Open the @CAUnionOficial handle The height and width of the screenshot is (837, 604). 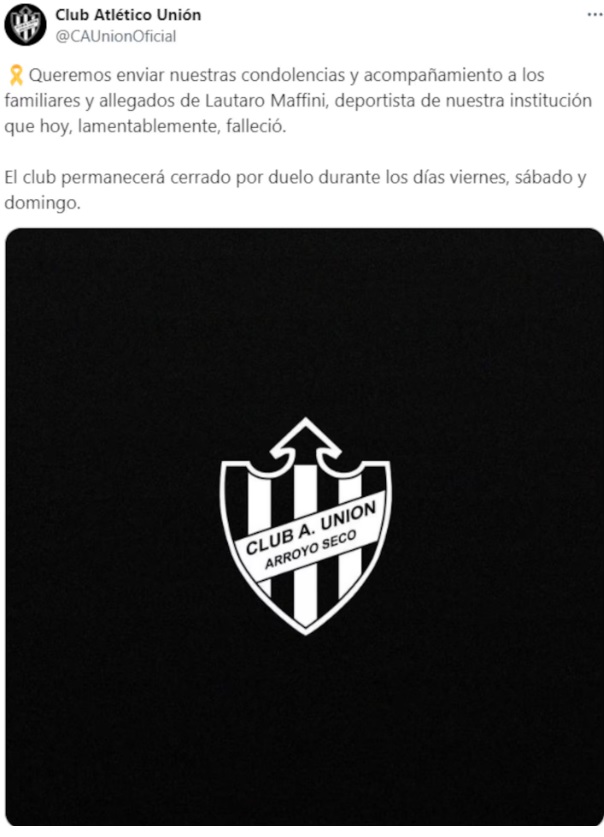click(x=115, y=36)
